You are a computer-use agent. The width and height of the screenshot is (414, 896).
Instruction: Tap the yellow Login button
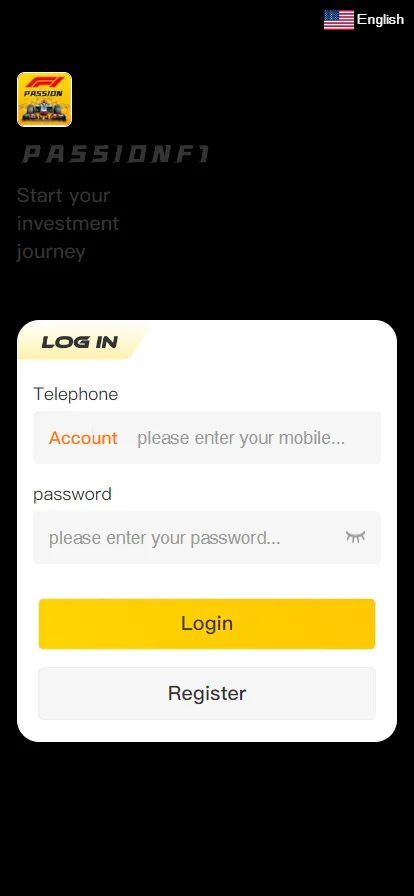(x=207, y=623)
